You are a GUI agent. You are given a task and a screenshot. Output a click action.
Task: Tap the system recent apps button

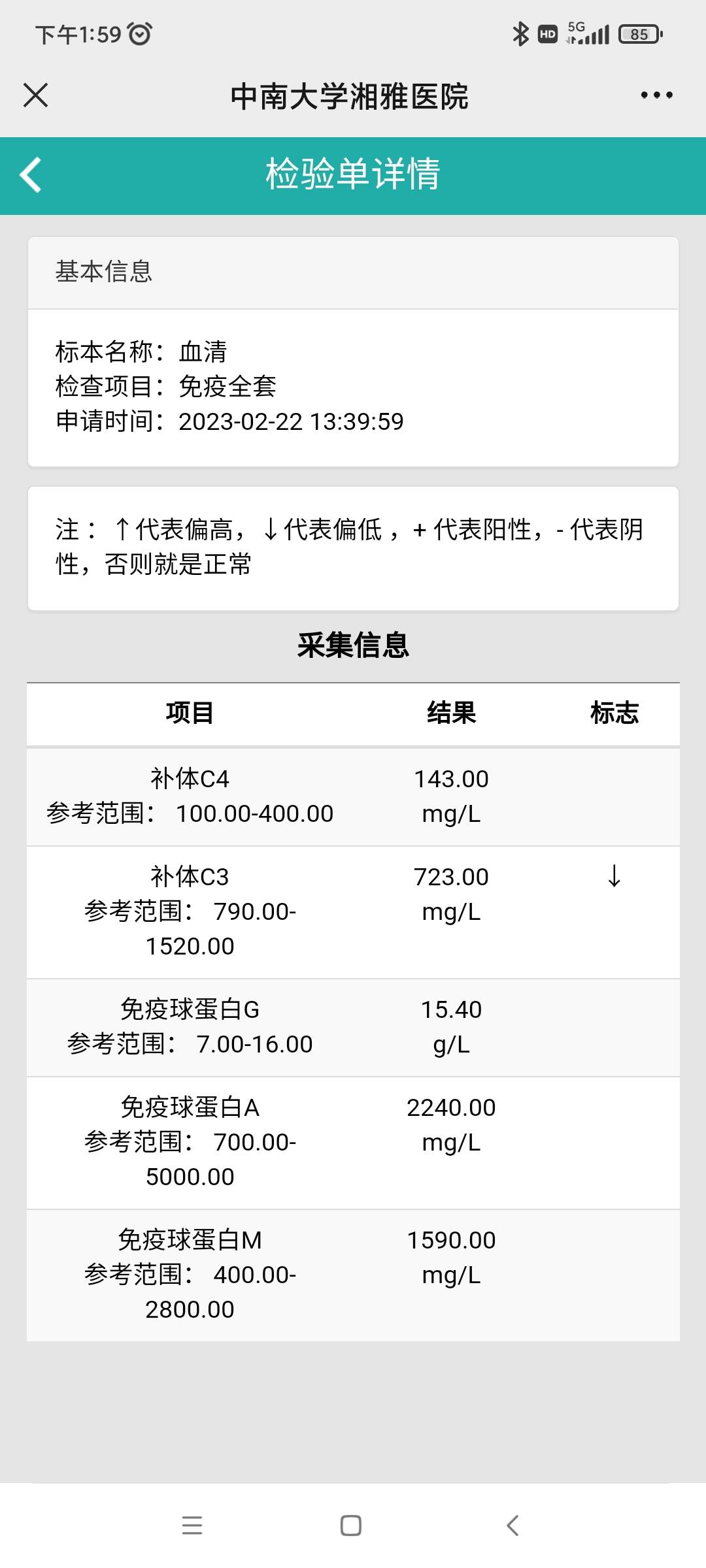[192, 1526]
